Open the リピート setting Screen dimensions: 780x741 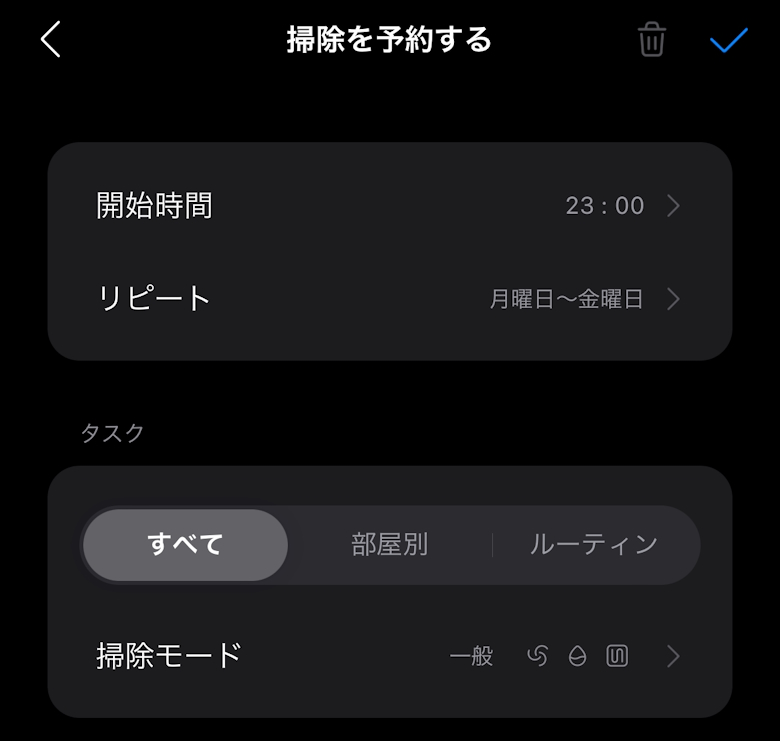pyautogui.click(x=389, y=298)
